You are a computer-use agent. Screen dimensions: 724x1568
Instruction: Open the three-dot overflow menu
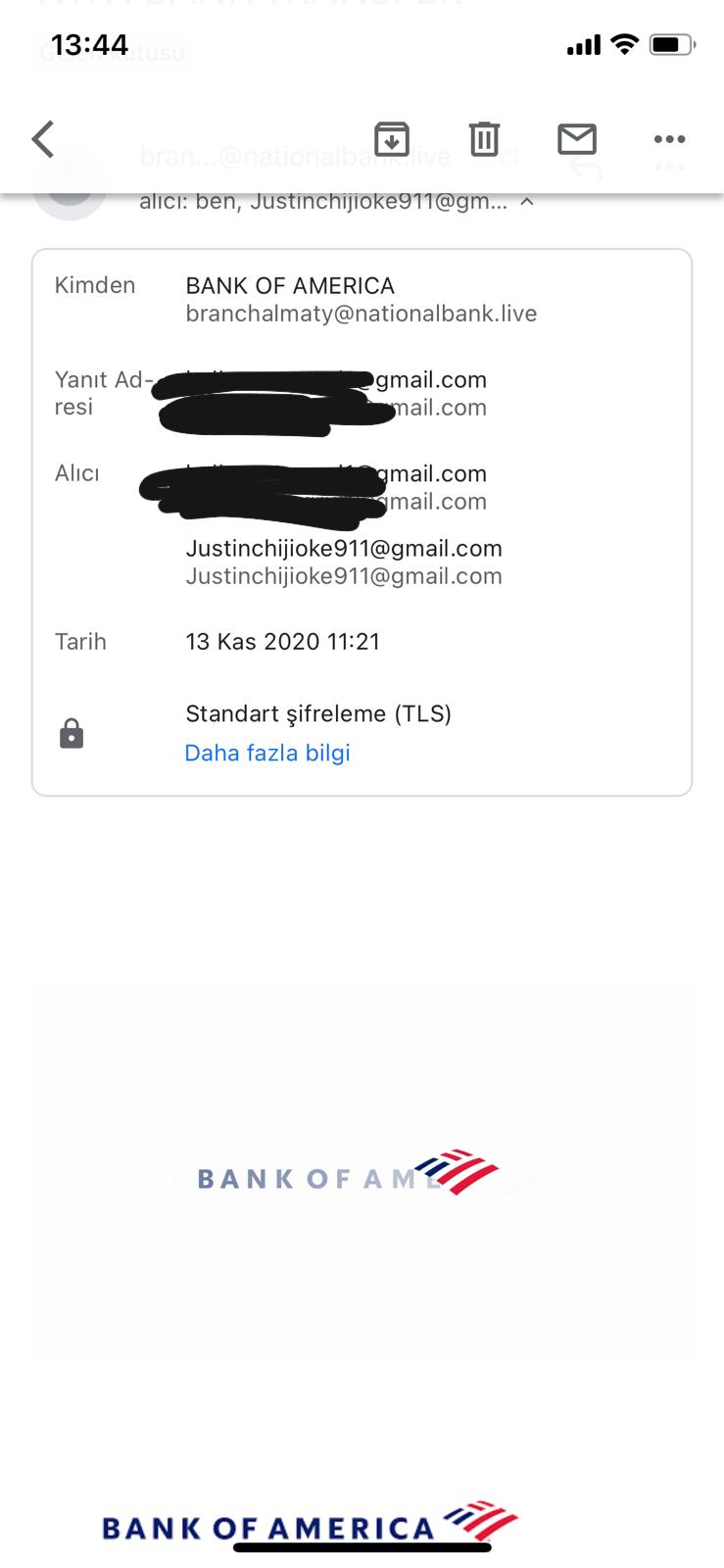669,139
